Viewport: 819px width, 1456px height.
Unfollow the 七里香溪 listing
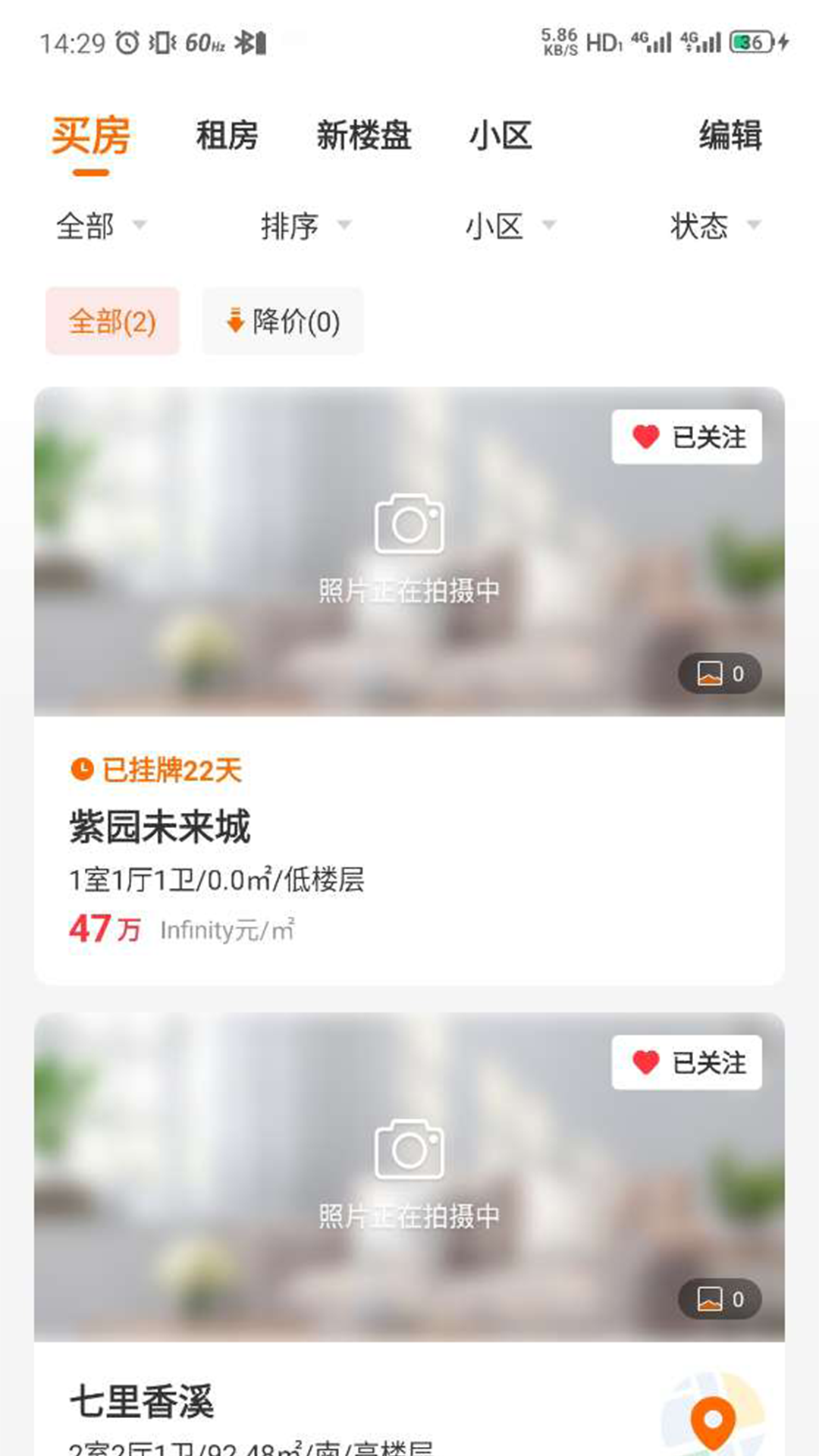[x=687, y=1063]
